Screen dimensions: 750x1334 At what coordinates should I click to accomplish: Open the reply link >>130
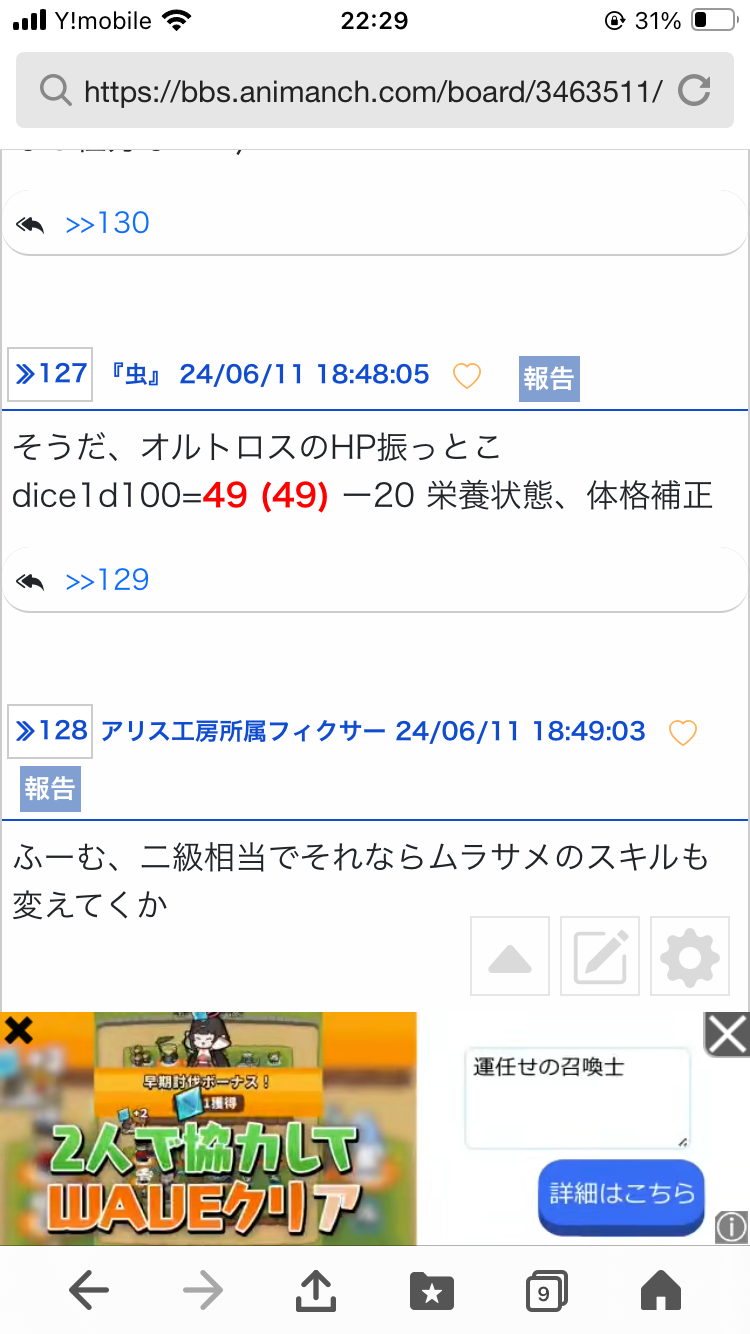107,222
